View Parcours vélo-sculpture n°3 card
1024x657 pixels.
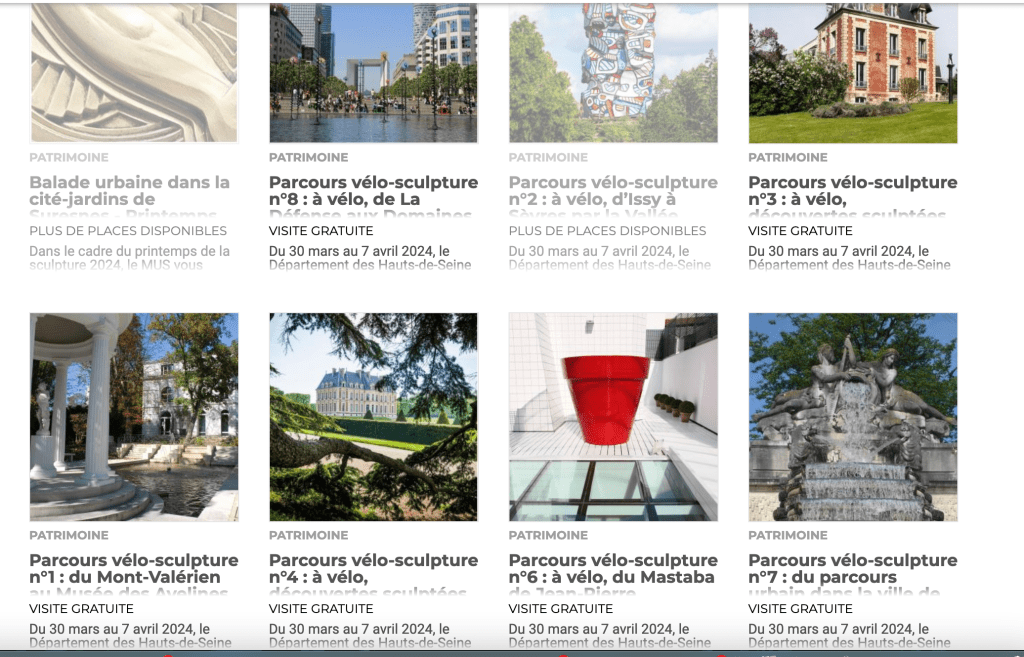click(x=852, y=190)
